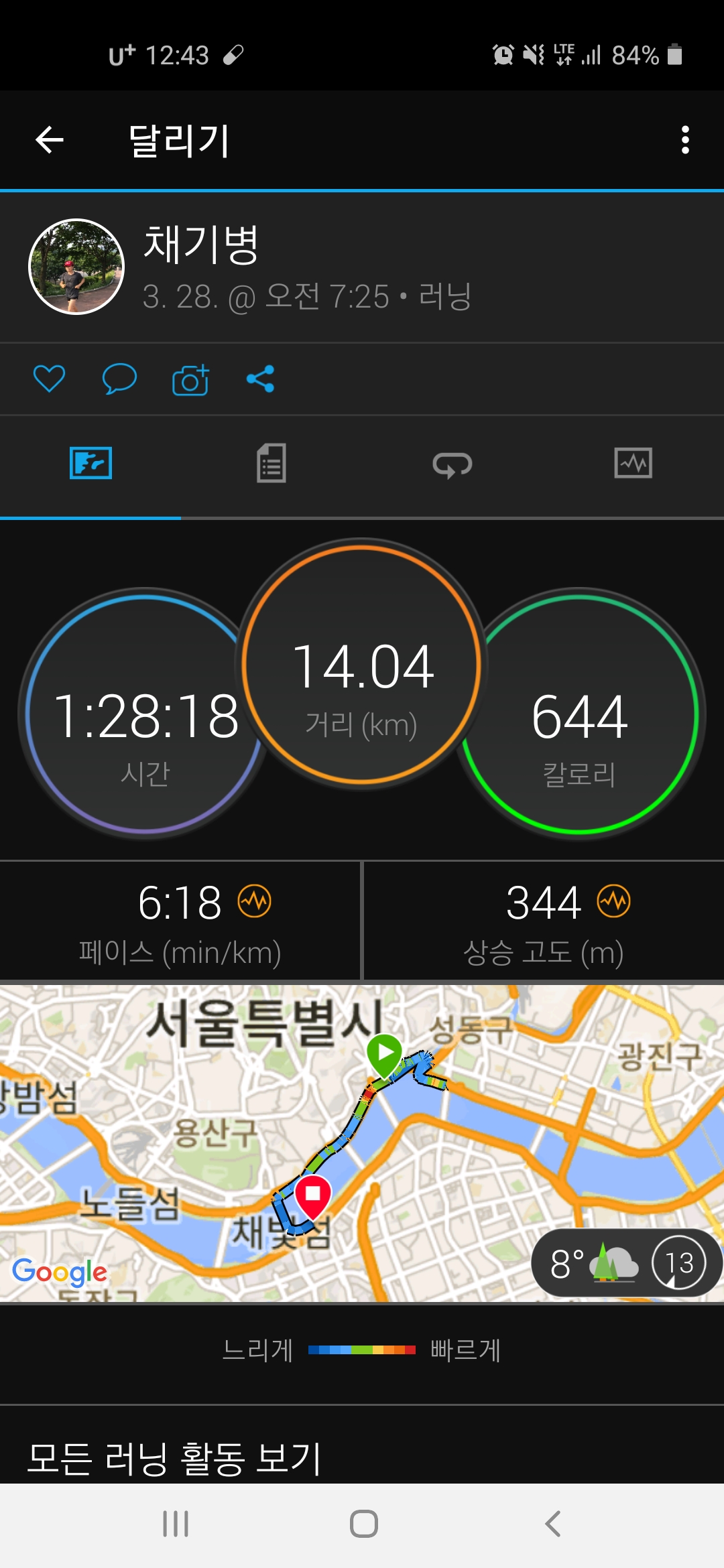Open the elevation insight icon beside 344

tap(614, 901)
